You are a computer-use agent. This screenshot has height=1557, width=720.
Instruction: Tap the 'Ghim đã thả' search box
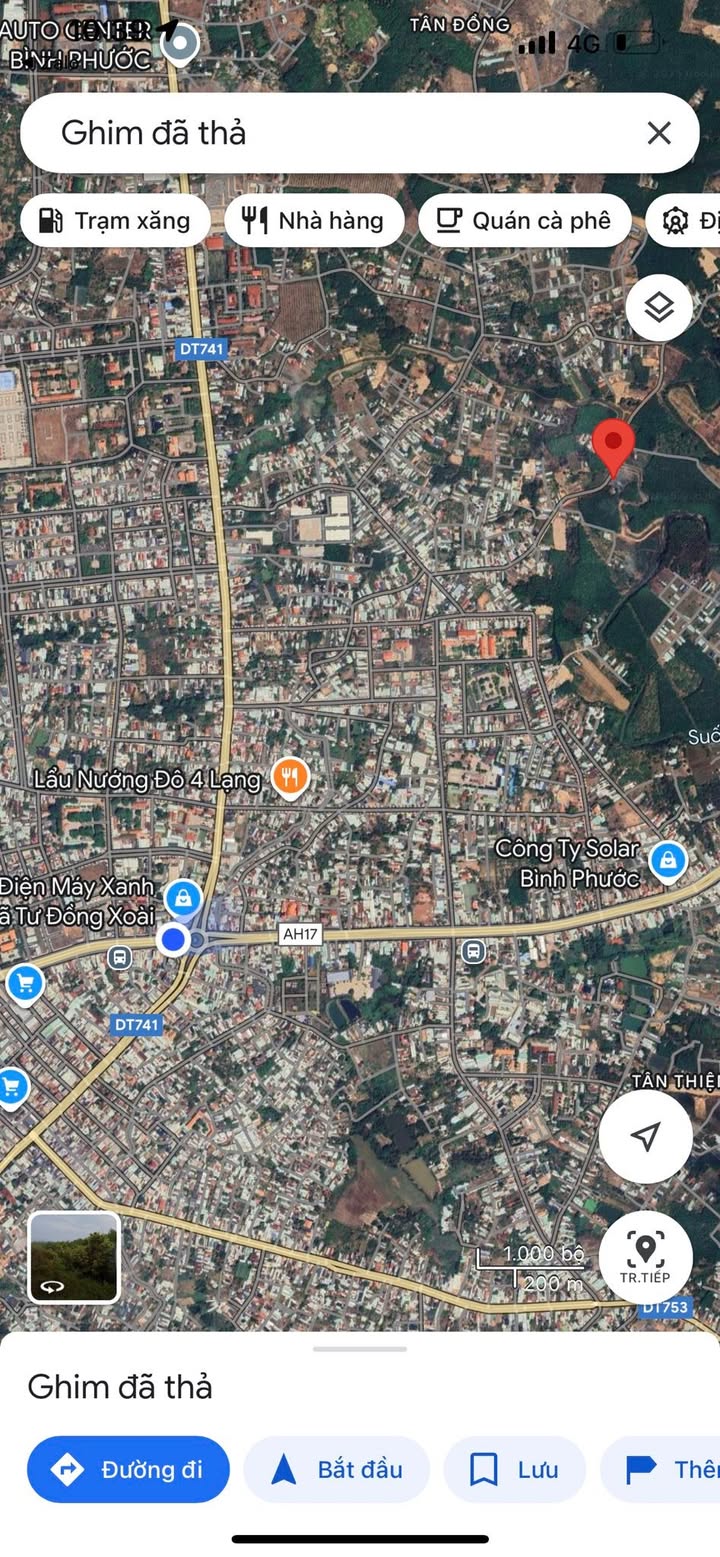point(330,133)
